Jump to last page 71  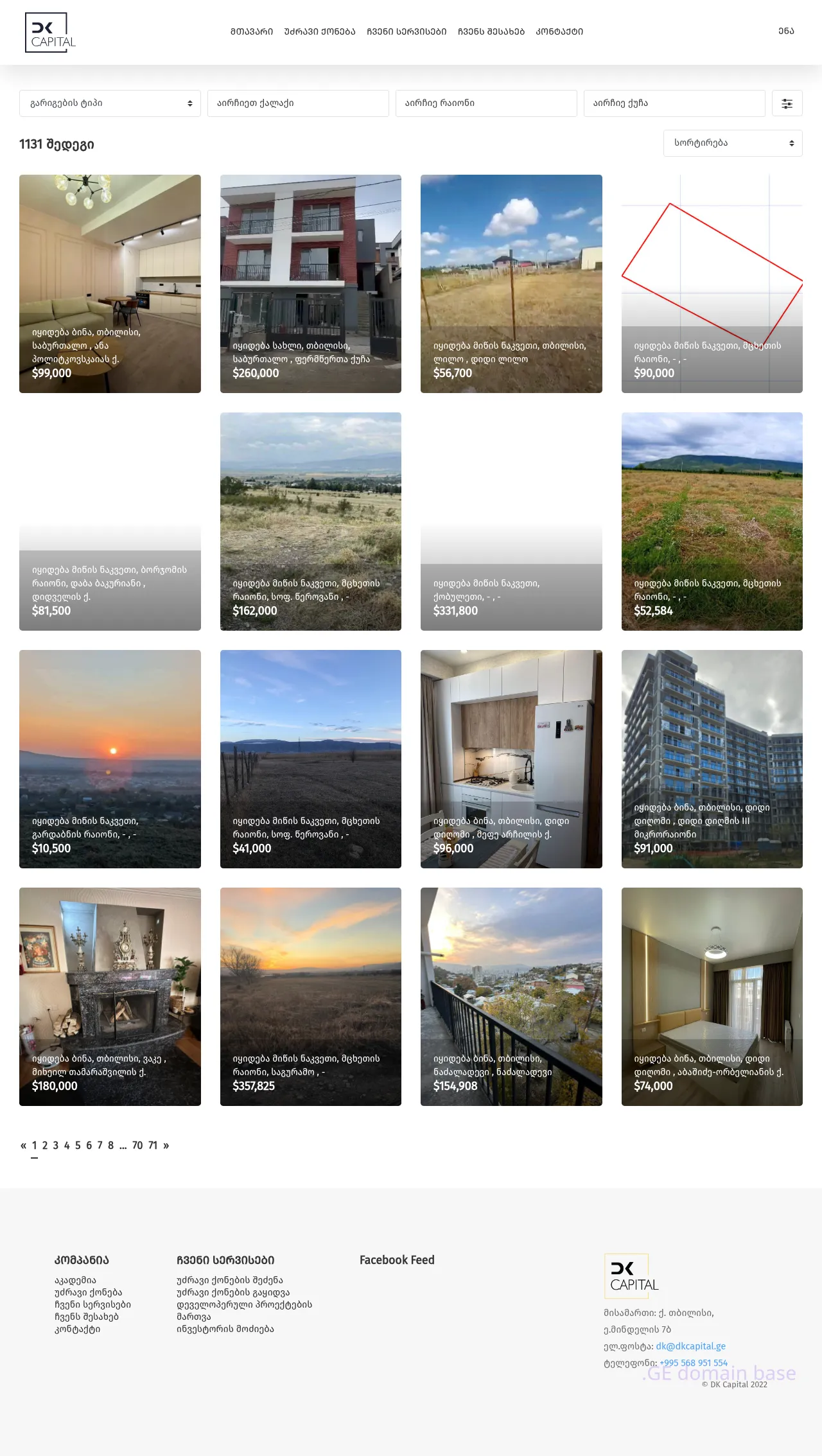153,1145
